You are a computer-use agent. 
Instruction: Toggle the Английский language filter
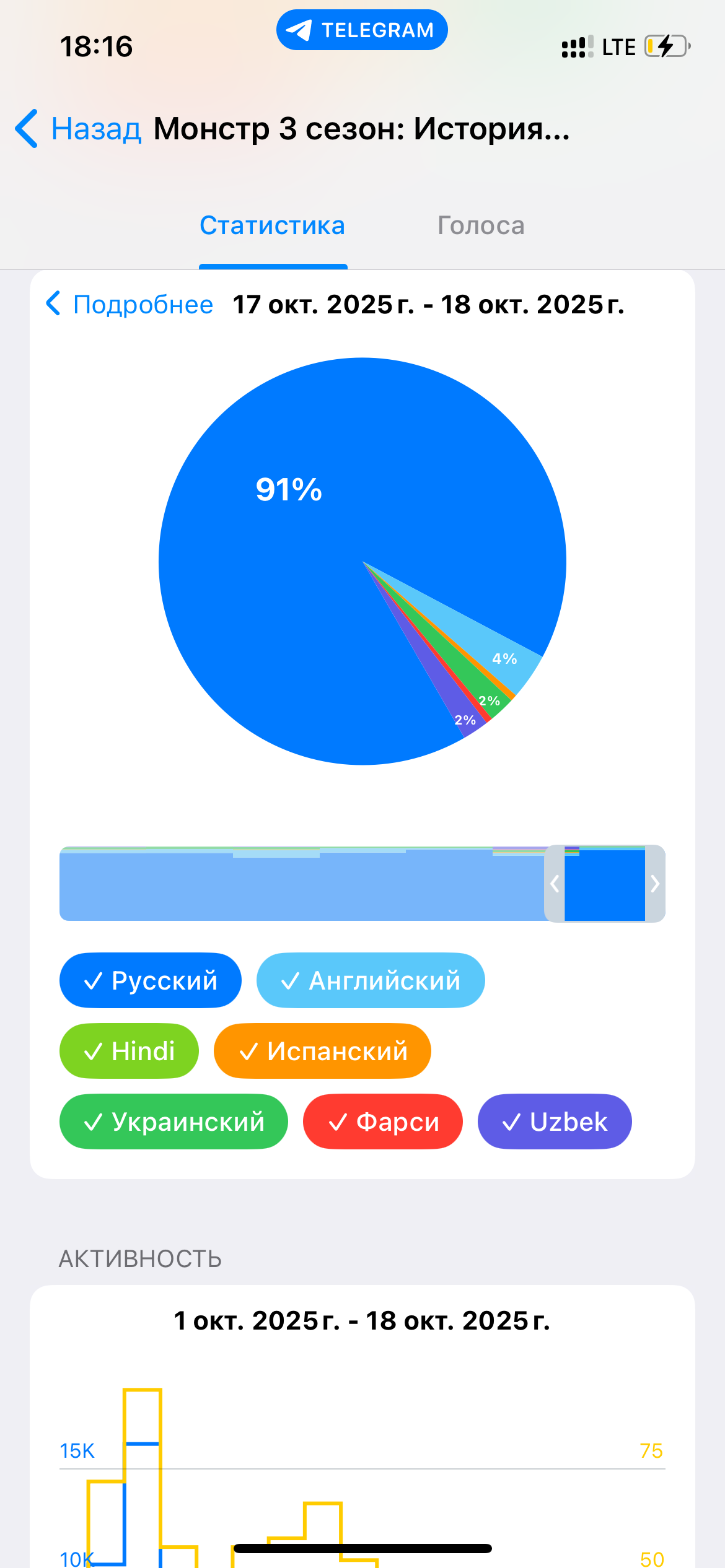[x=371, y=980]
